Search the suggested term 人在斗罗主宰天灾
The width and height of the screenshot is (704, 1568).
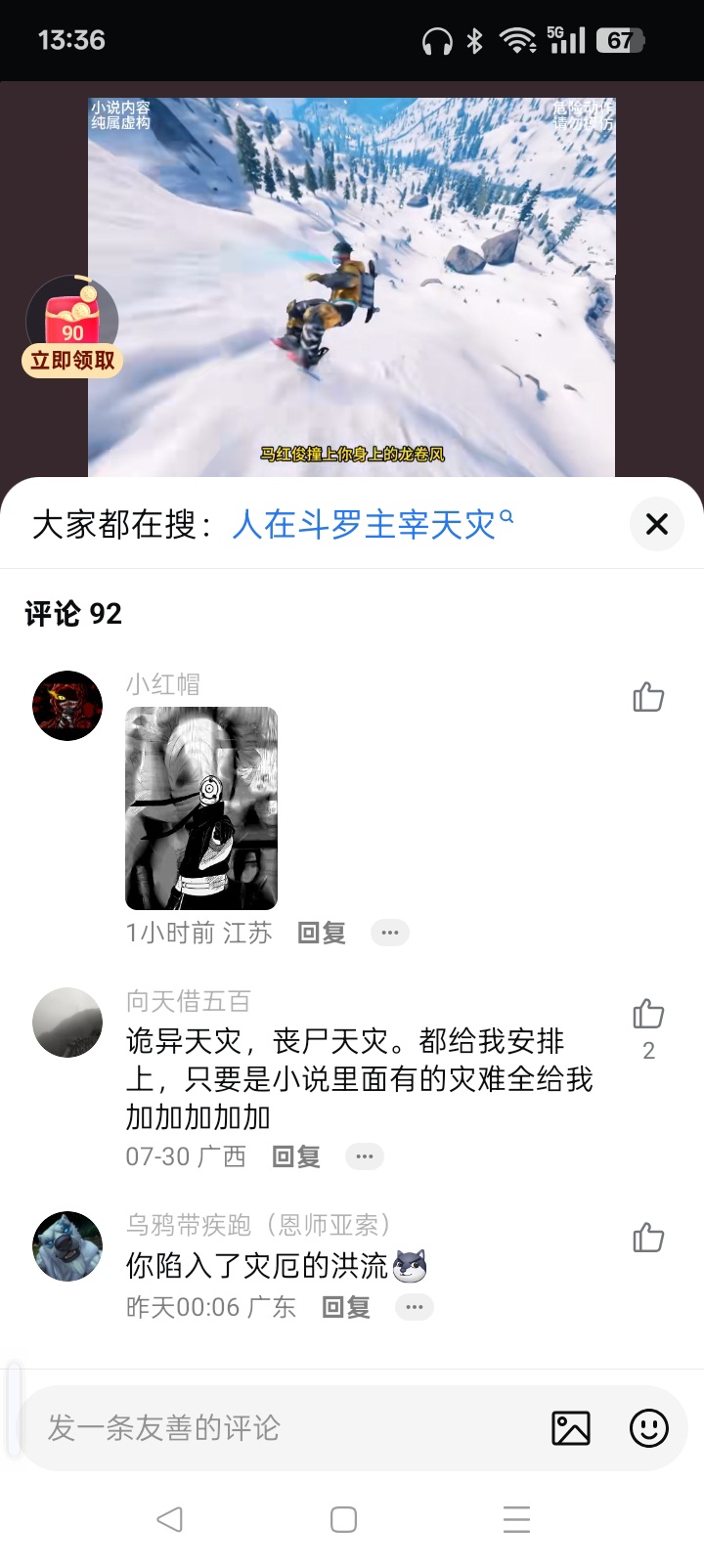click(372, 525)
